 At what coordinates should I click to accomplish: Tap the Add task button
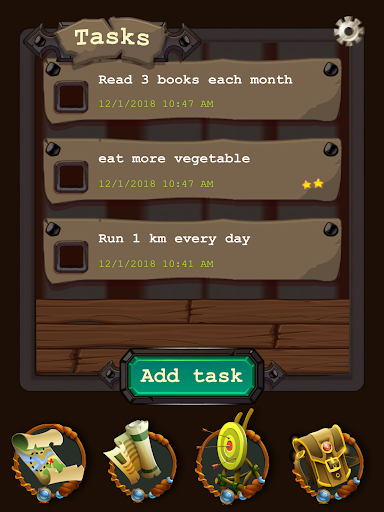pyautogui.click(x=192, y=376)
